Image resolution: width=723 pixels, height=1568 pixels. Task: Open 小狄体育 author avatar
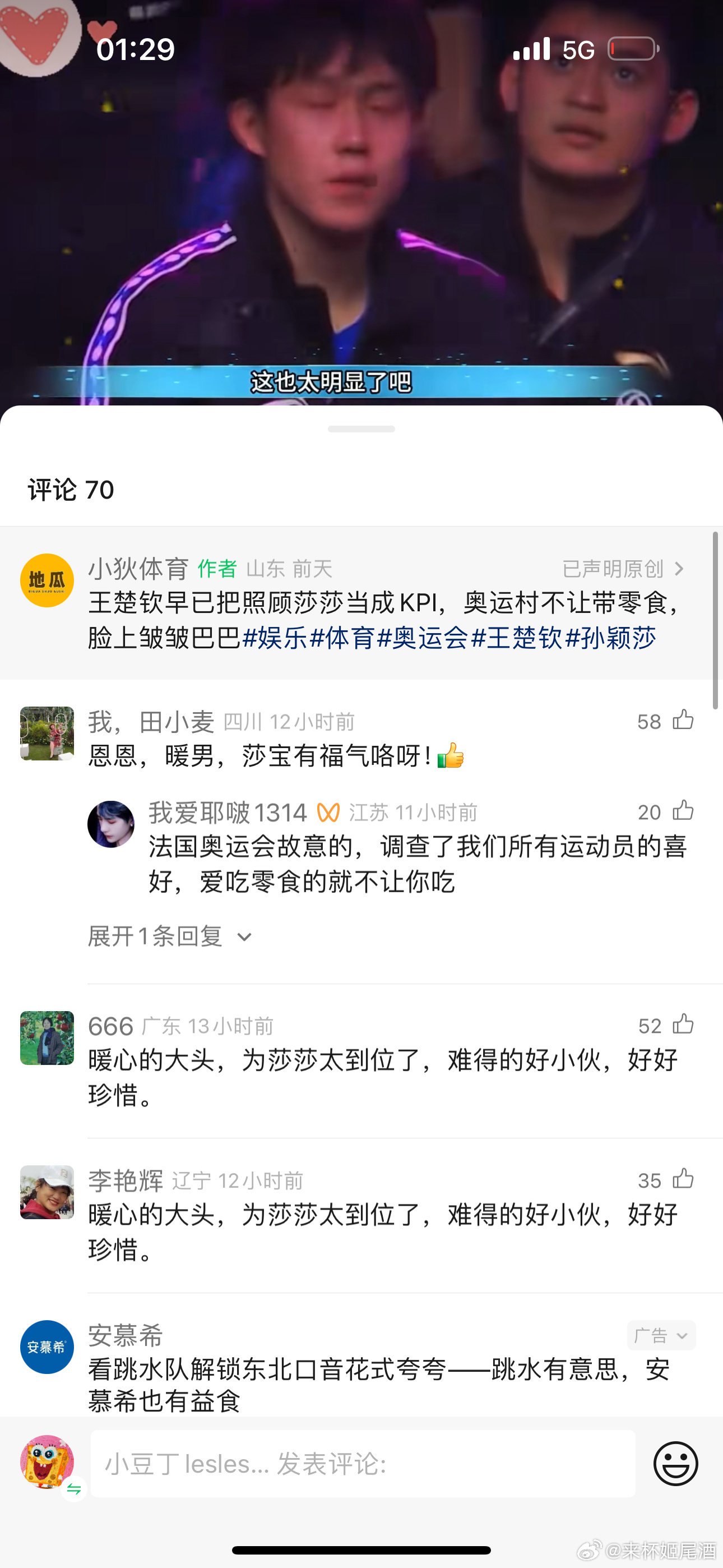click(x=47, y=580)
